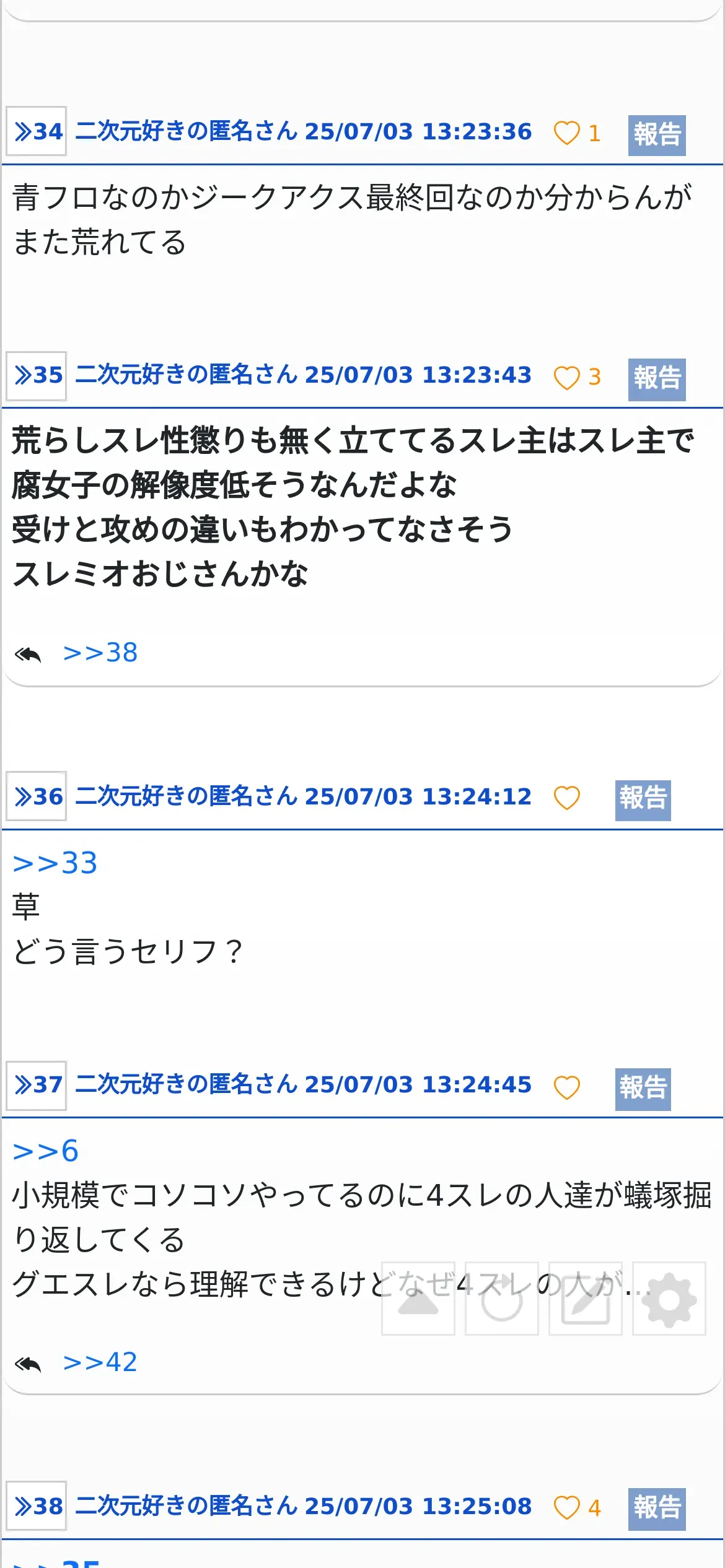Screen dimensions: 725x1568
Task: Open settings with the gear button
Action: click(x=669, y=1299)
